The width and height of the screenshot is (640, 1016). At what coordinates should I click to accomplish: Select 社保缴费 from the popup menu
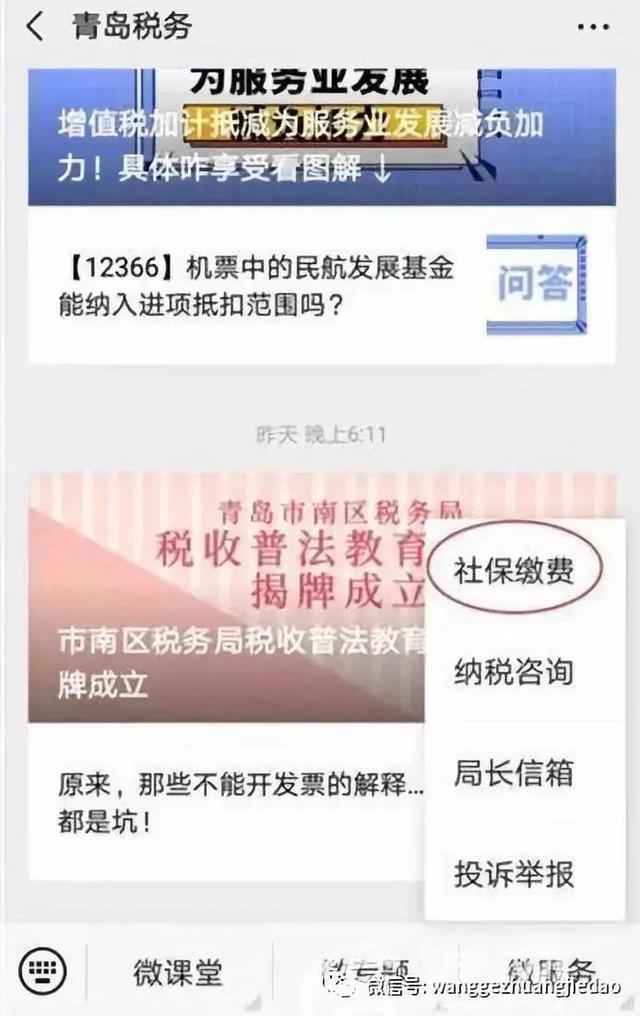[515, 571]
